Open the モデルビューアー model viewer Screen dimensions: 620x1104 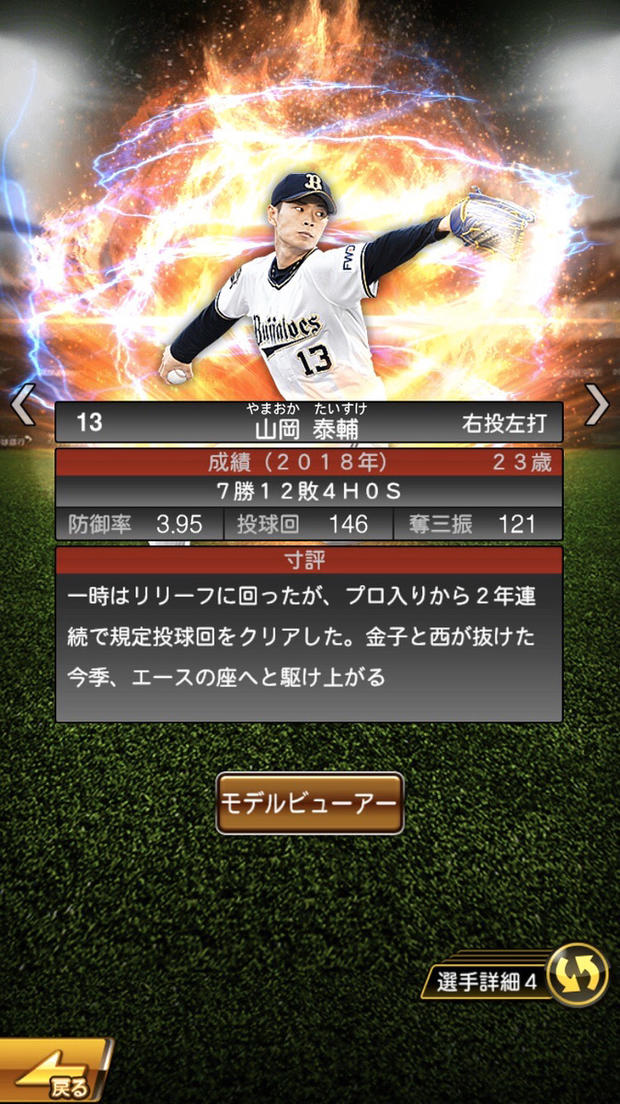(x=310, y=803)
